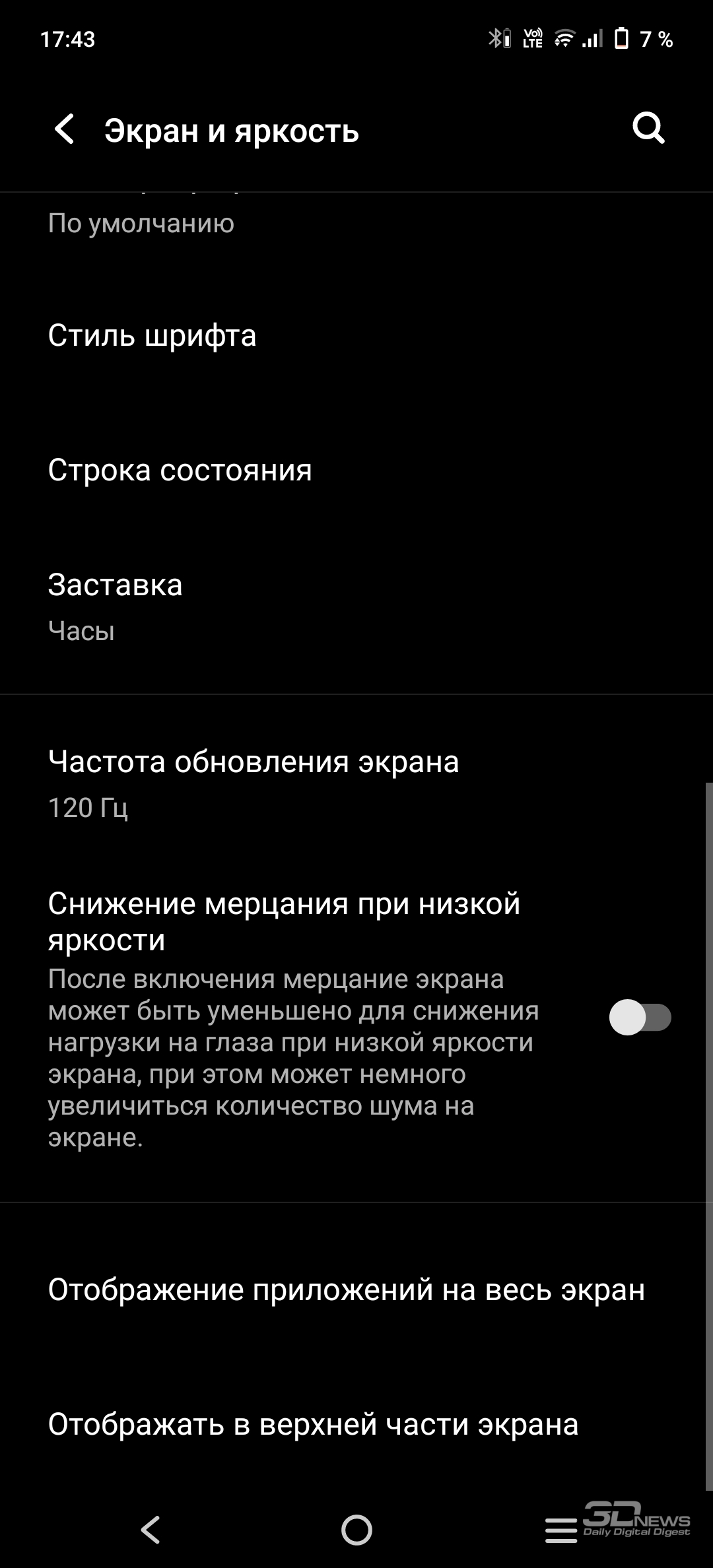The image size is (713, 1568).
Task: Open Заставка settings
Action: tap(356, 607)
